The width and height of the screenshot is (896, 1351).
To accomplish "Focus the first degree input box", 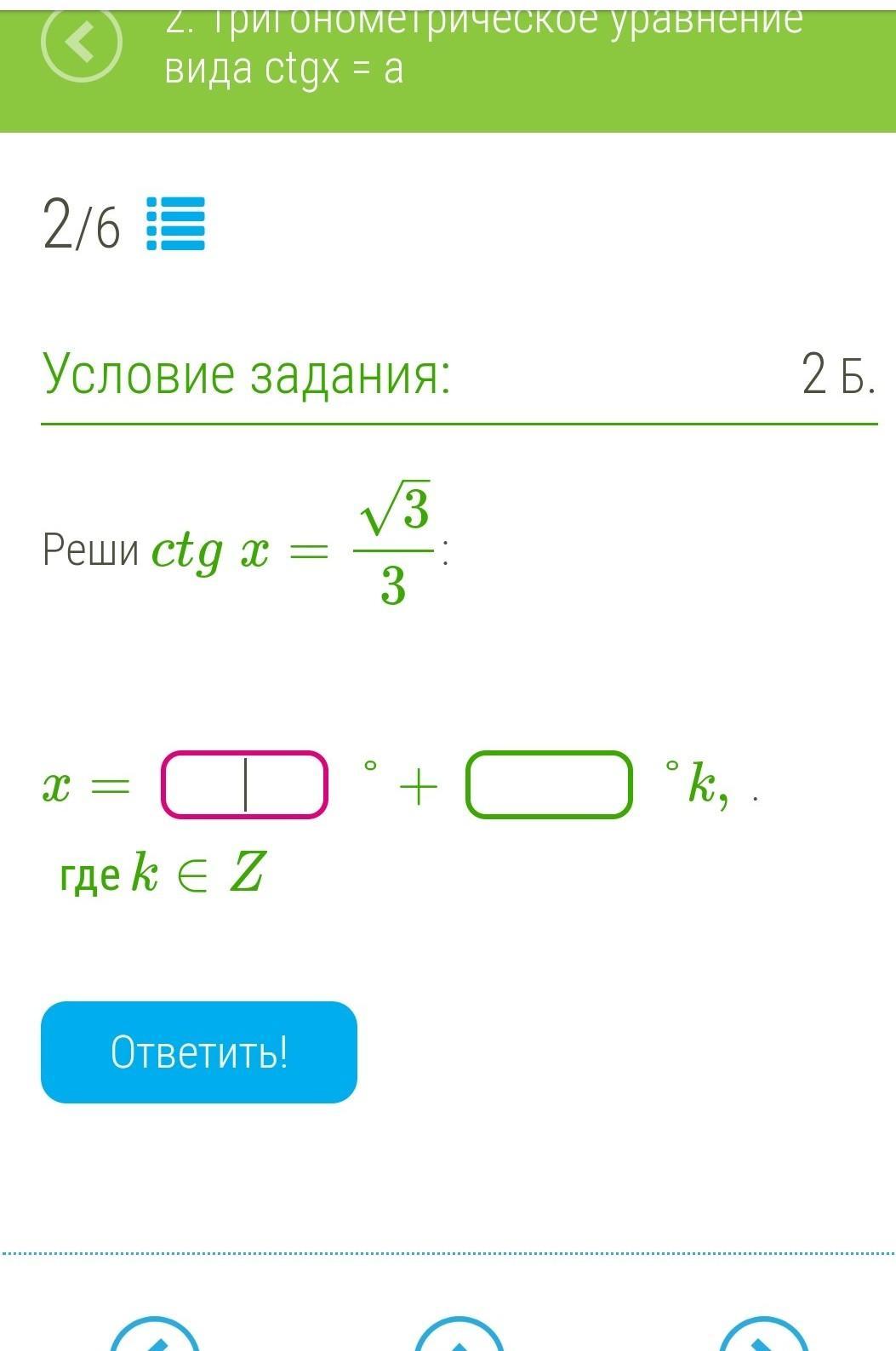I will (x=245, y=784).
